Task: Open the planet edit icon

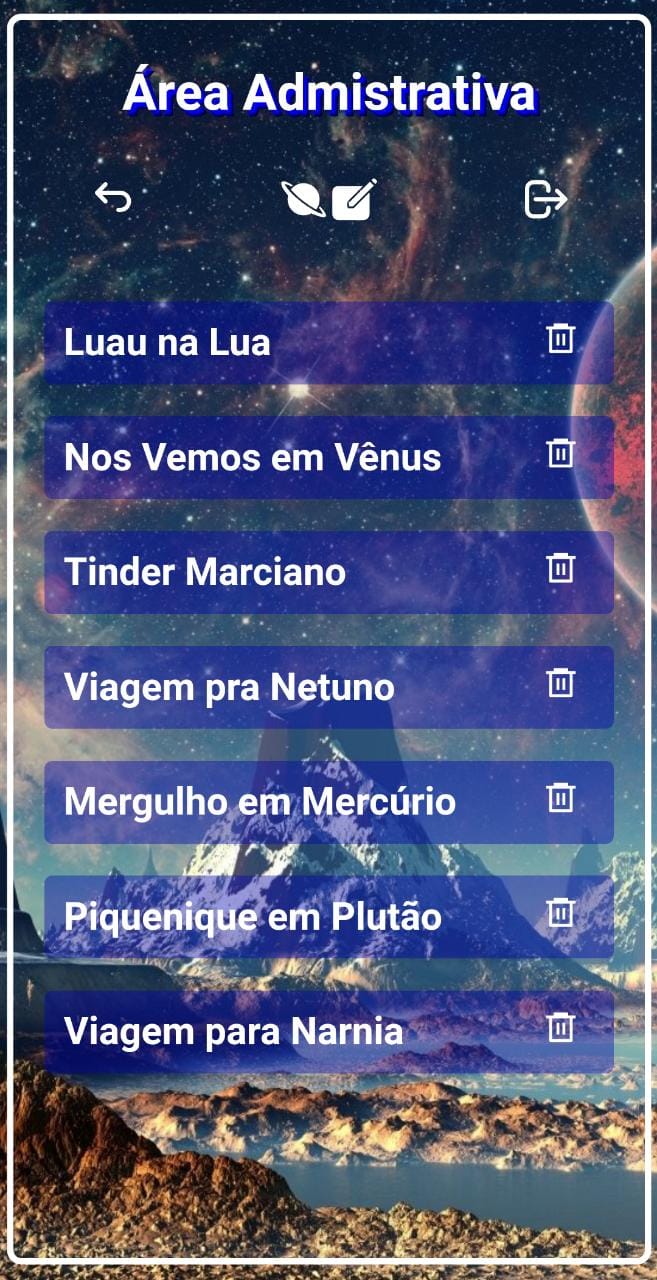Action: (329, 199)
